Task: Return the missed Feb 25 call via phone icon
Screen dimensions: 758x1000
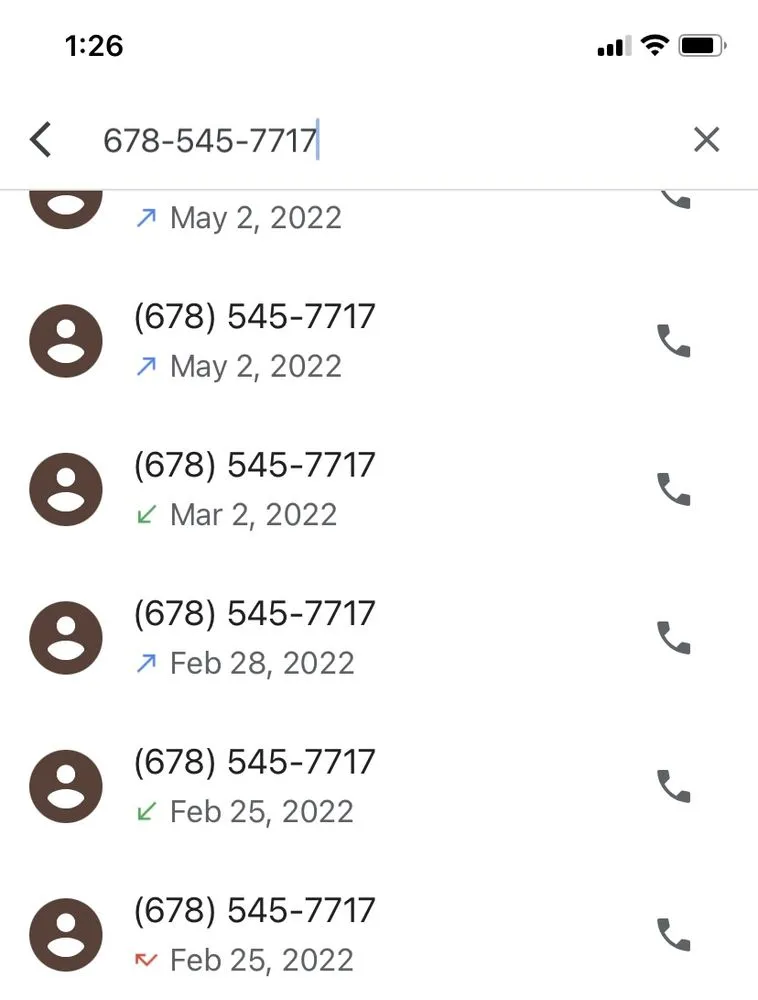Action: click(673, 934)
